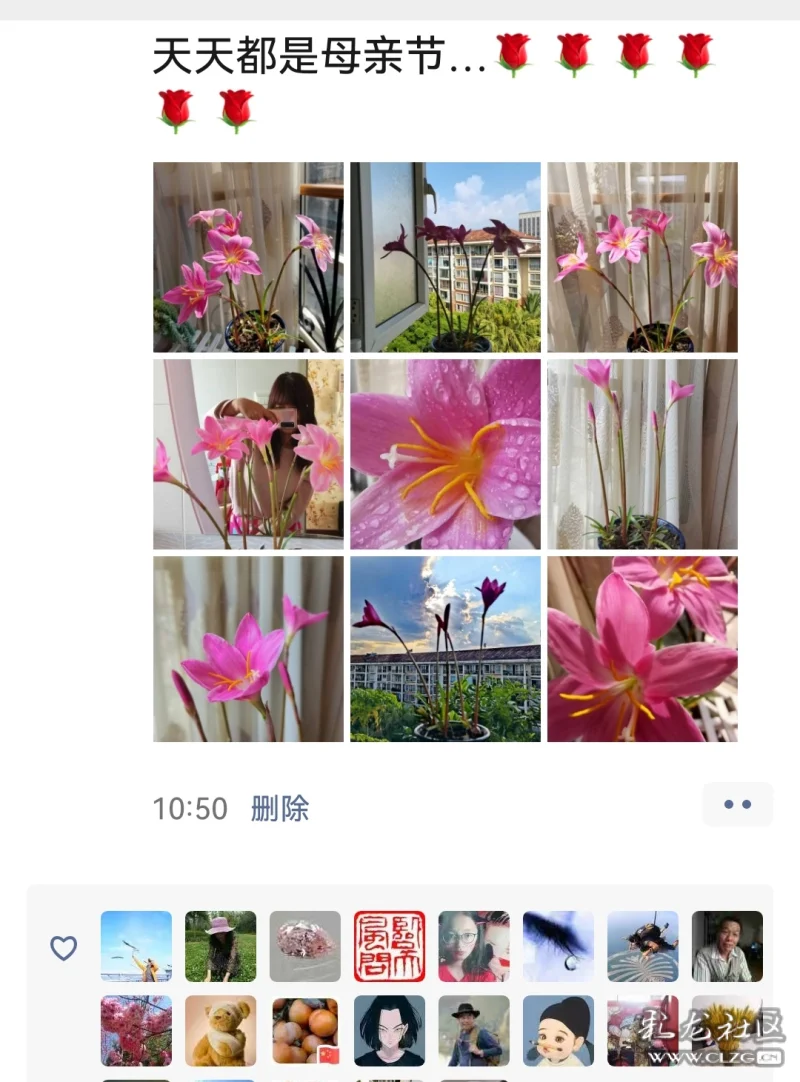
Task: View the oranges with flag avatar profile
Action: pyautogui.click(x=305, y=1030)
